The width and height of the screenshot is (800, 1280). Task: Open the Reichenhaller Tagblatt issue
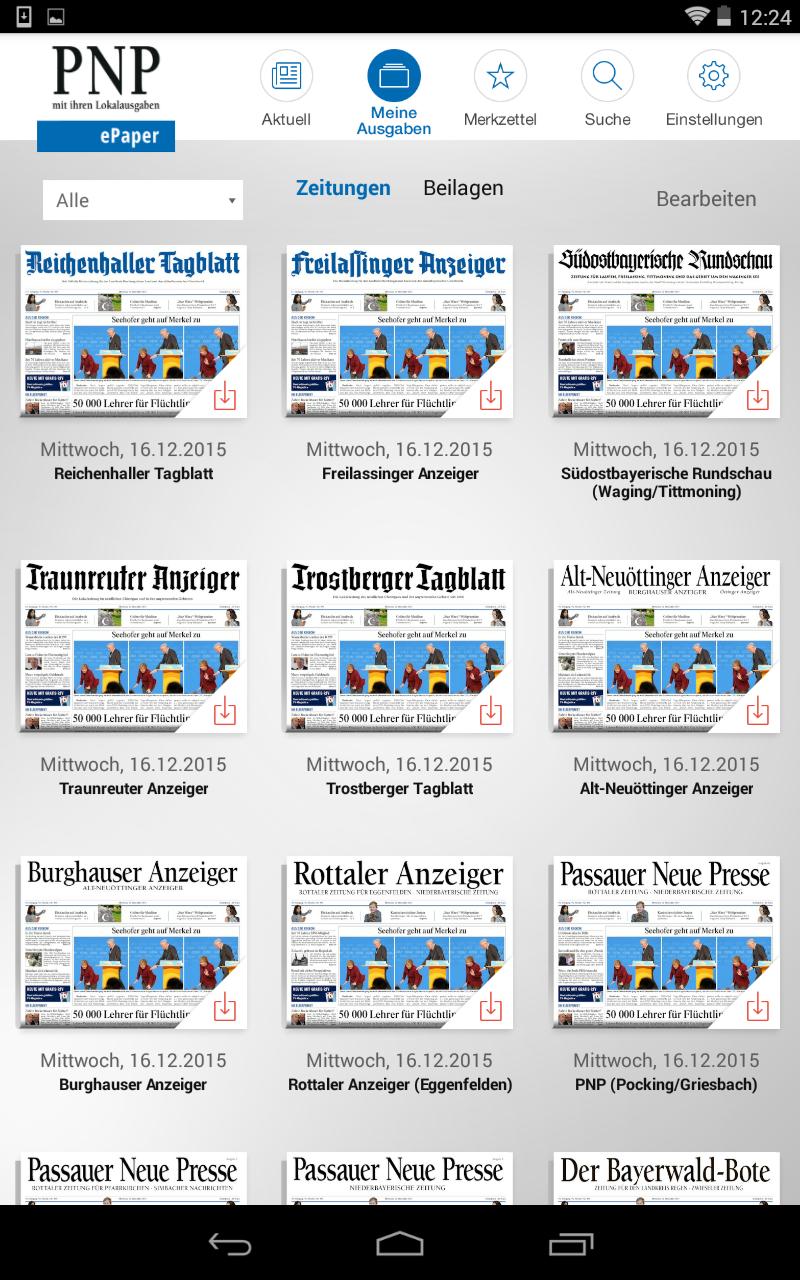point(133,332)
